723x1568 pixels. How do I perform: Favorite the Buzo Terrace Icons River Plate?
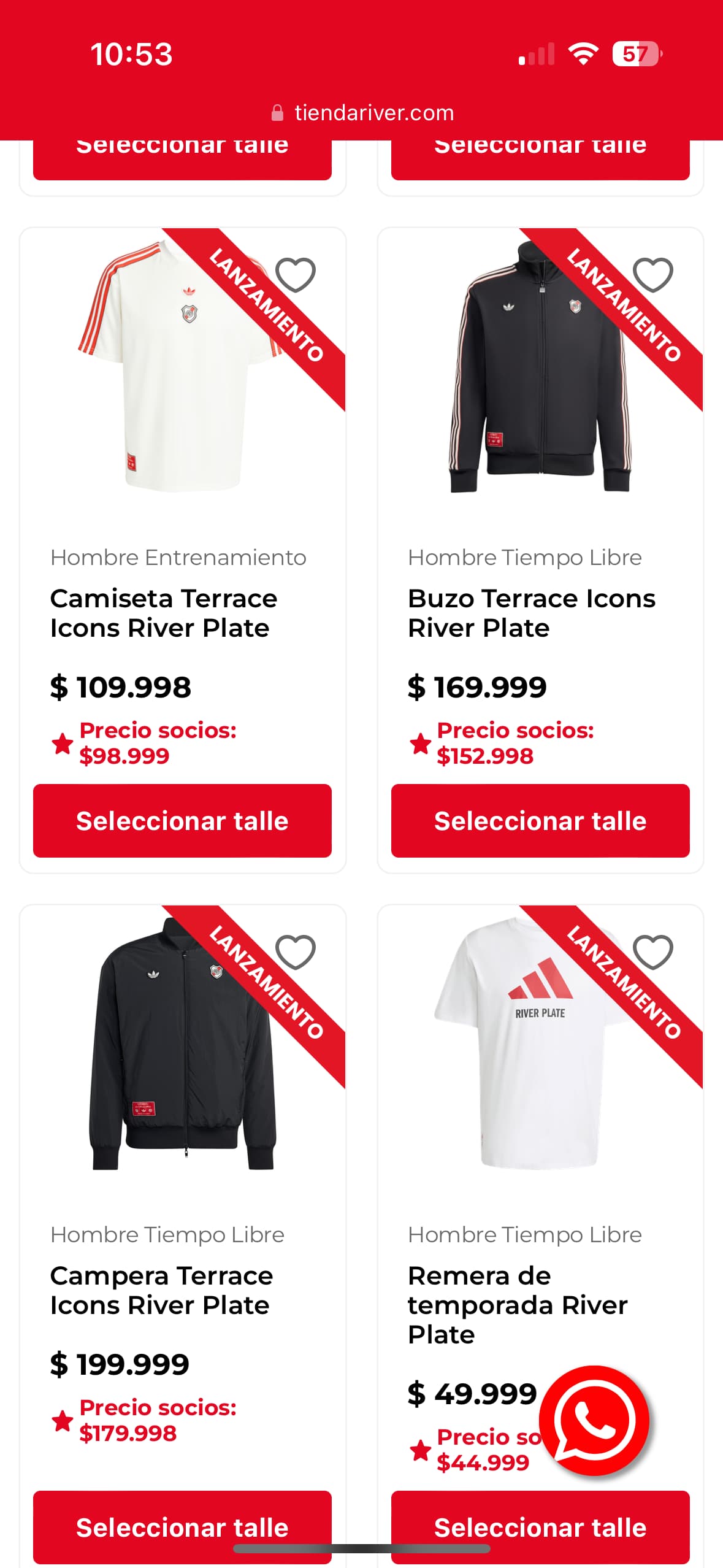pyautogui.click(x=652, y=274)
